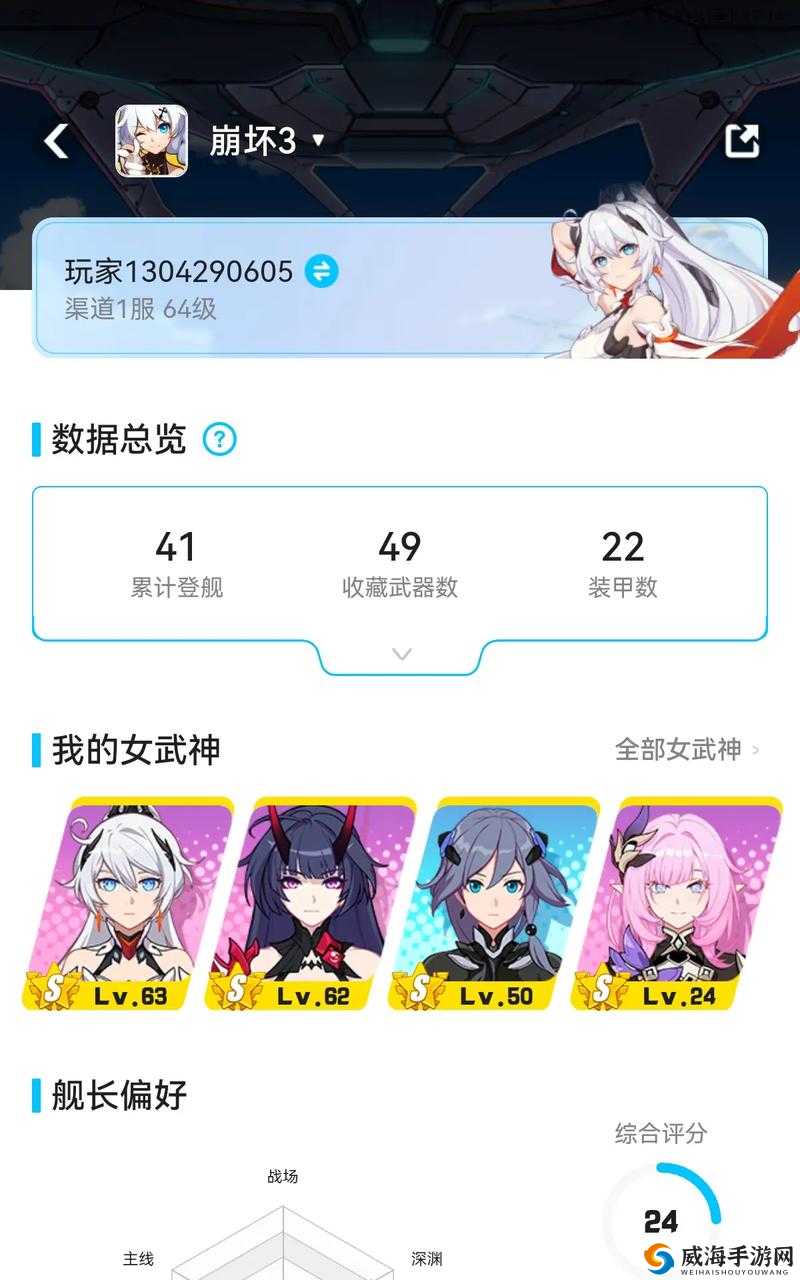Viewport: 800px width, 1280px height.
Task: Share this profile page
Action: (x=742, y=141)
